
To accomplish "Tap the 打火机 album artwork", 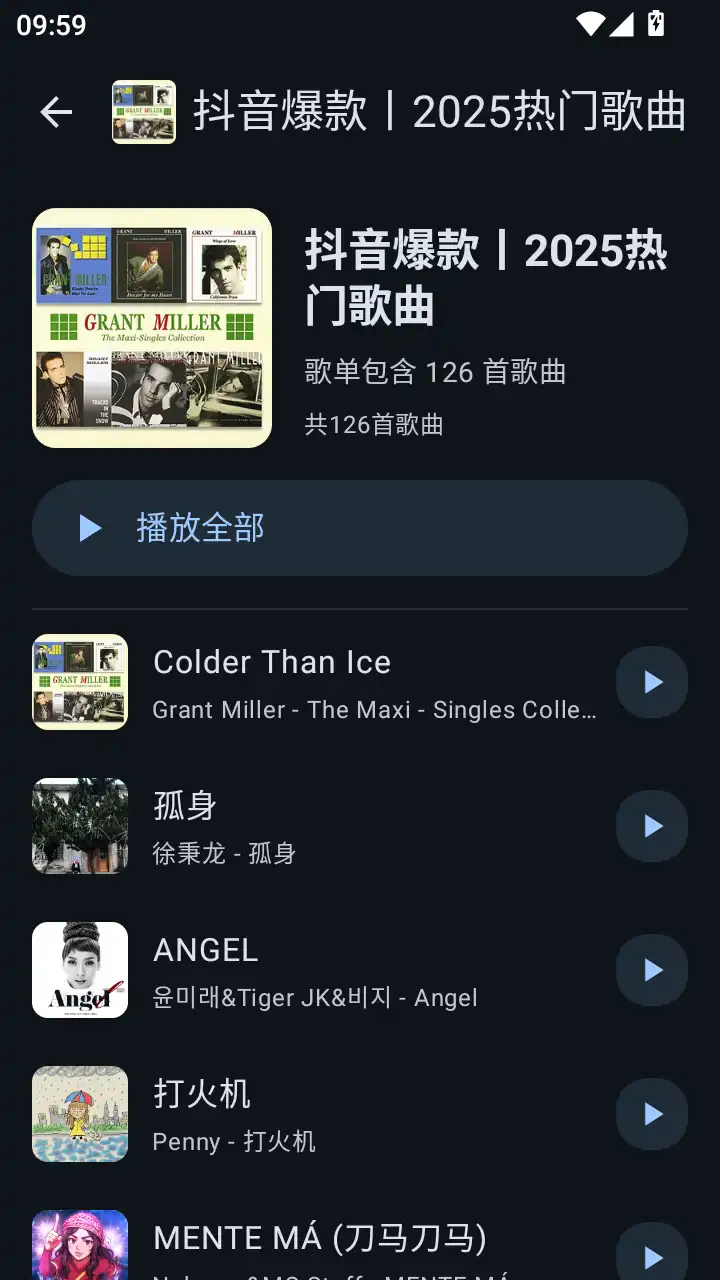I will click(x=80, y=1113).
